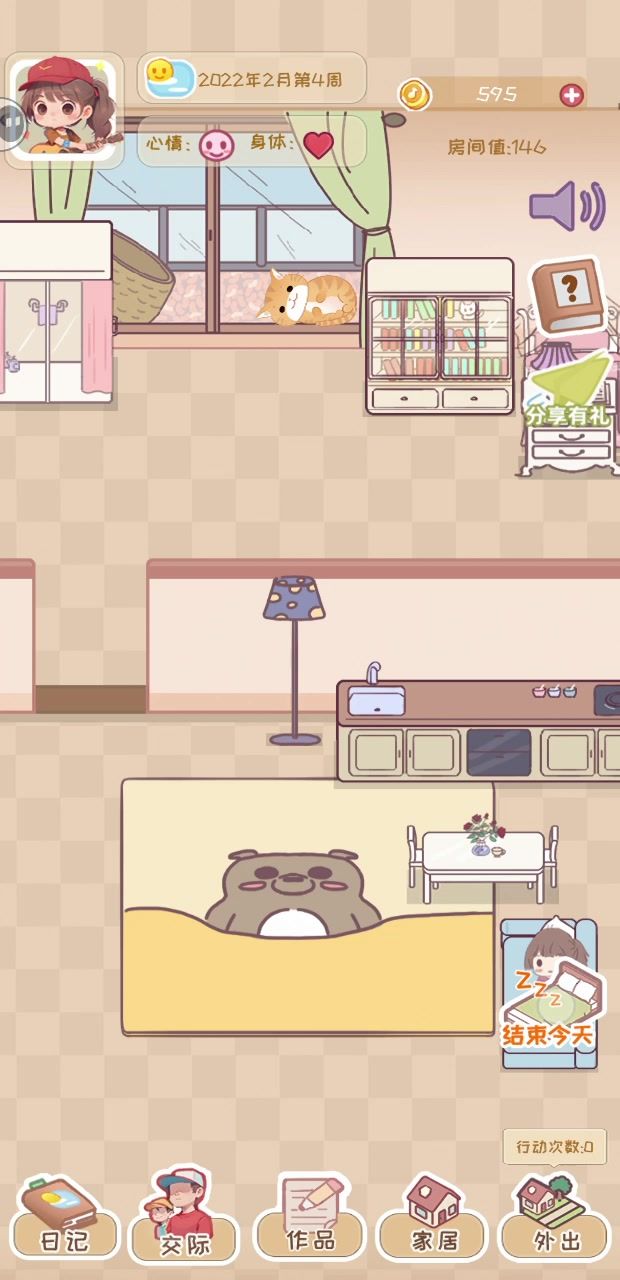620x1280 pixels.
Task: Add more coins with the plus button
Action: [571, 95]
